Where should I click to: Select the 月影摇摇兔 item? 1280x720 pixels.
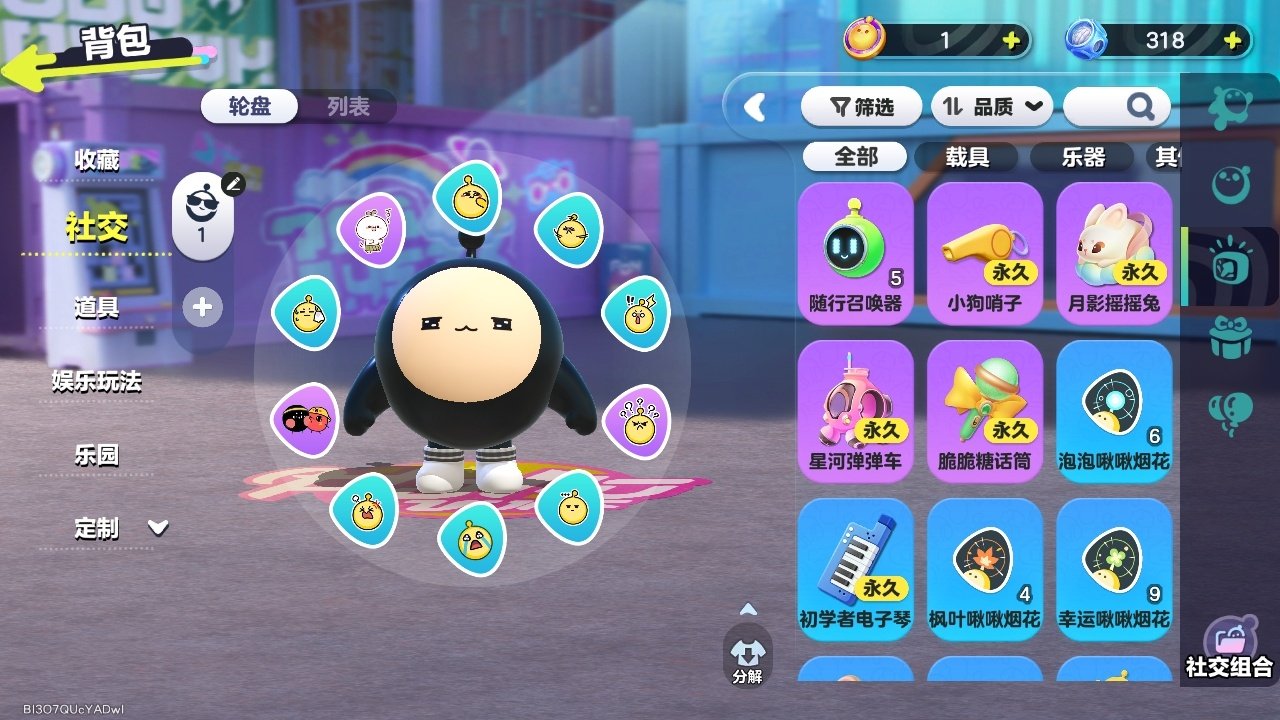pyautogui.click(x=1114, y=252)
